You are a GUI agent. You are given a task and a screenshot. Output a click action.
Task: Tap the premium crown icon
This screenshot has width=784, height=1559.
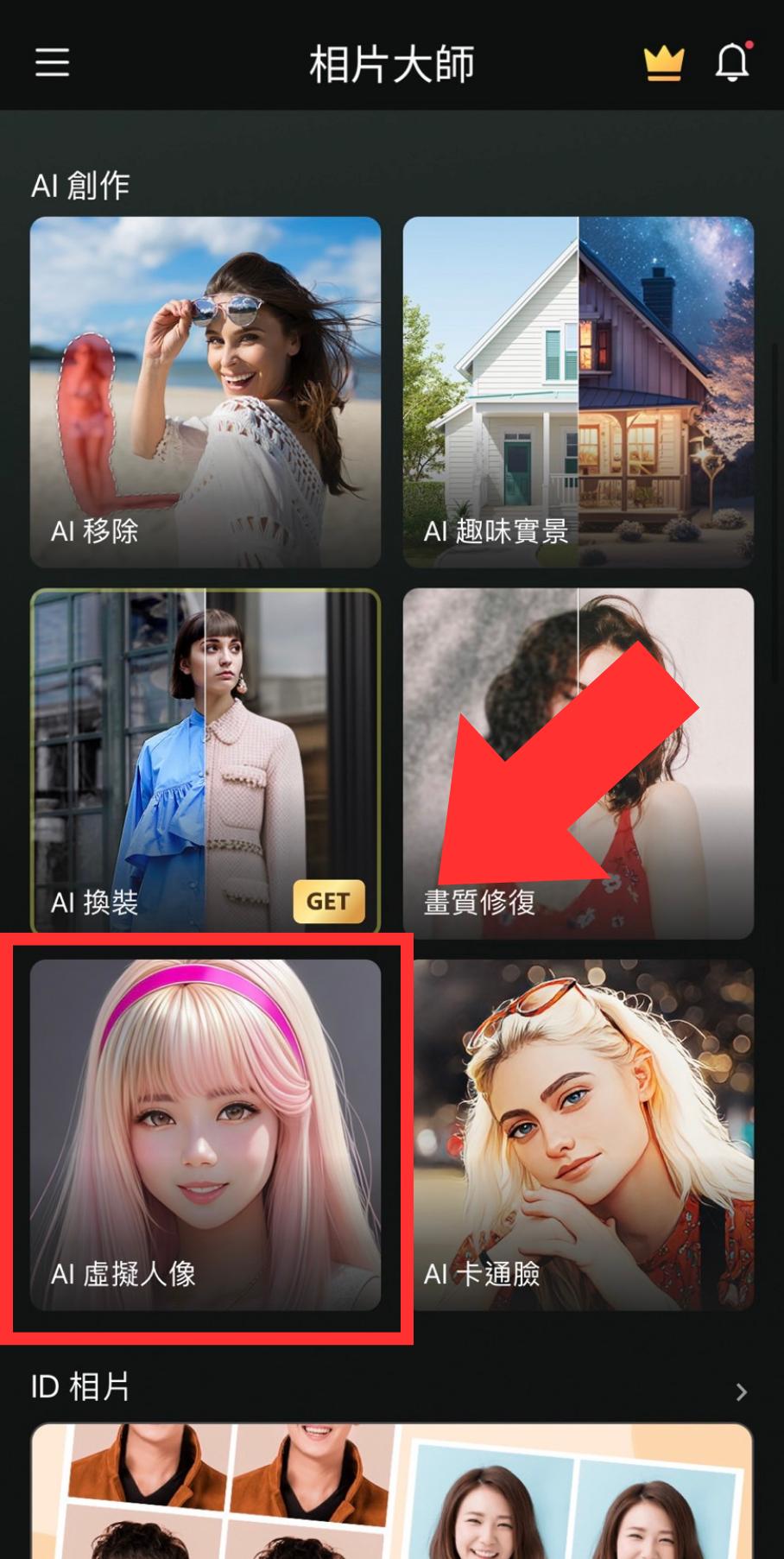pos(663,63)
